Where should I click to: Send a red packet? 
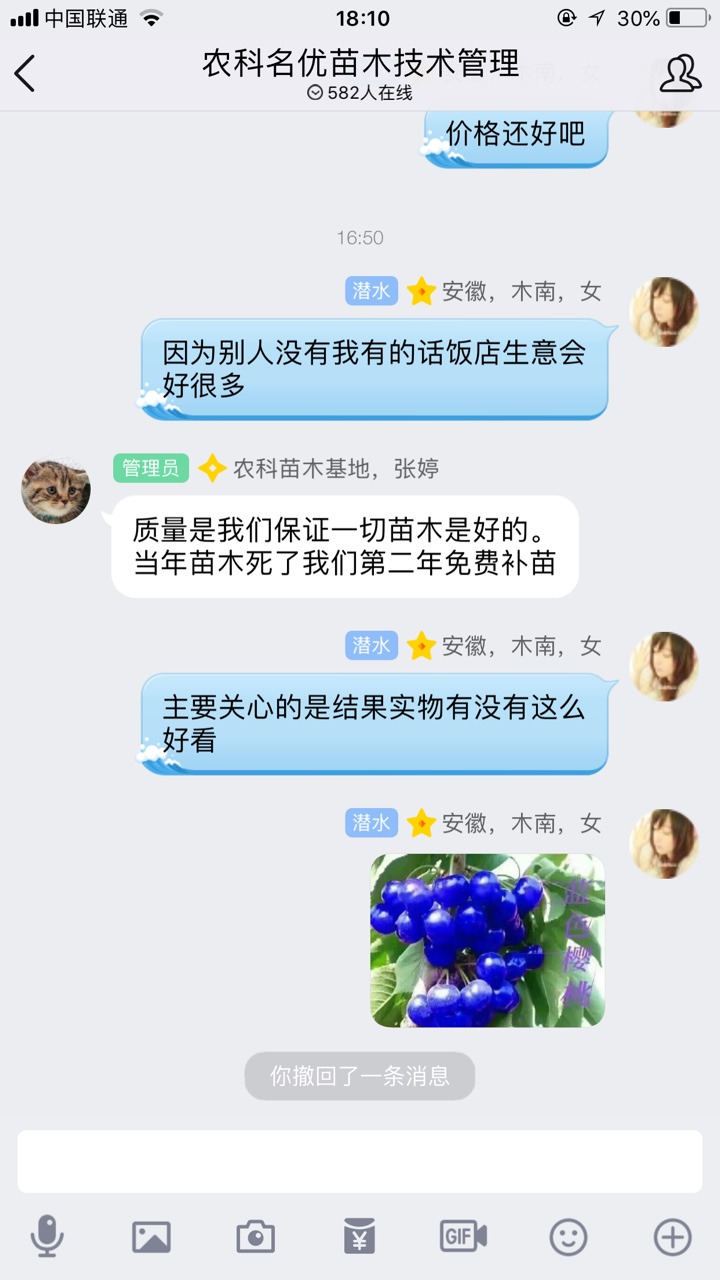(359, 1237)
